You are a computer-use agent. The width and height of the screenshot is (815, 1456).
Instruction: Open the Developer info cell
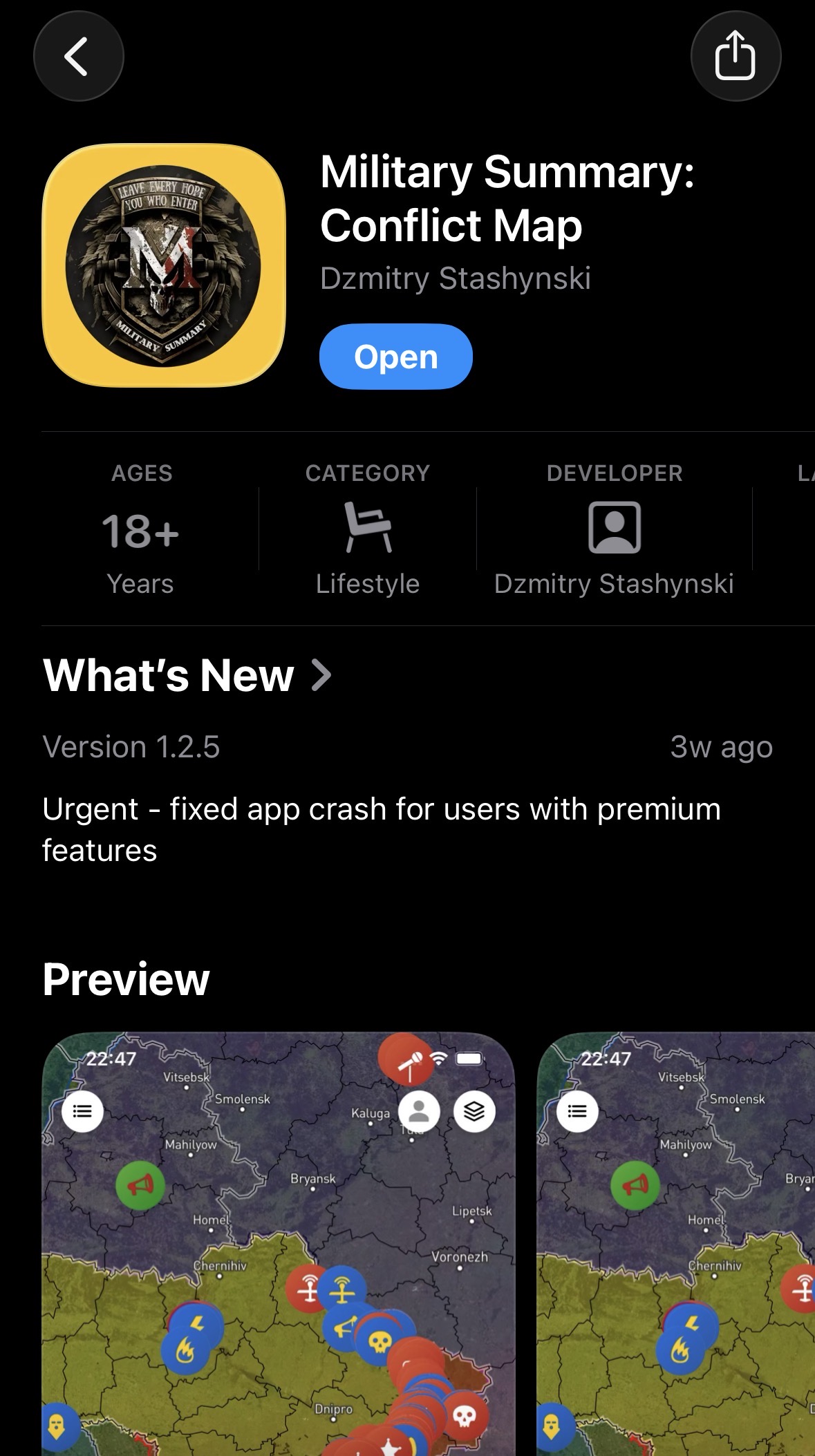pyautogui.click(x=614, y=529)
